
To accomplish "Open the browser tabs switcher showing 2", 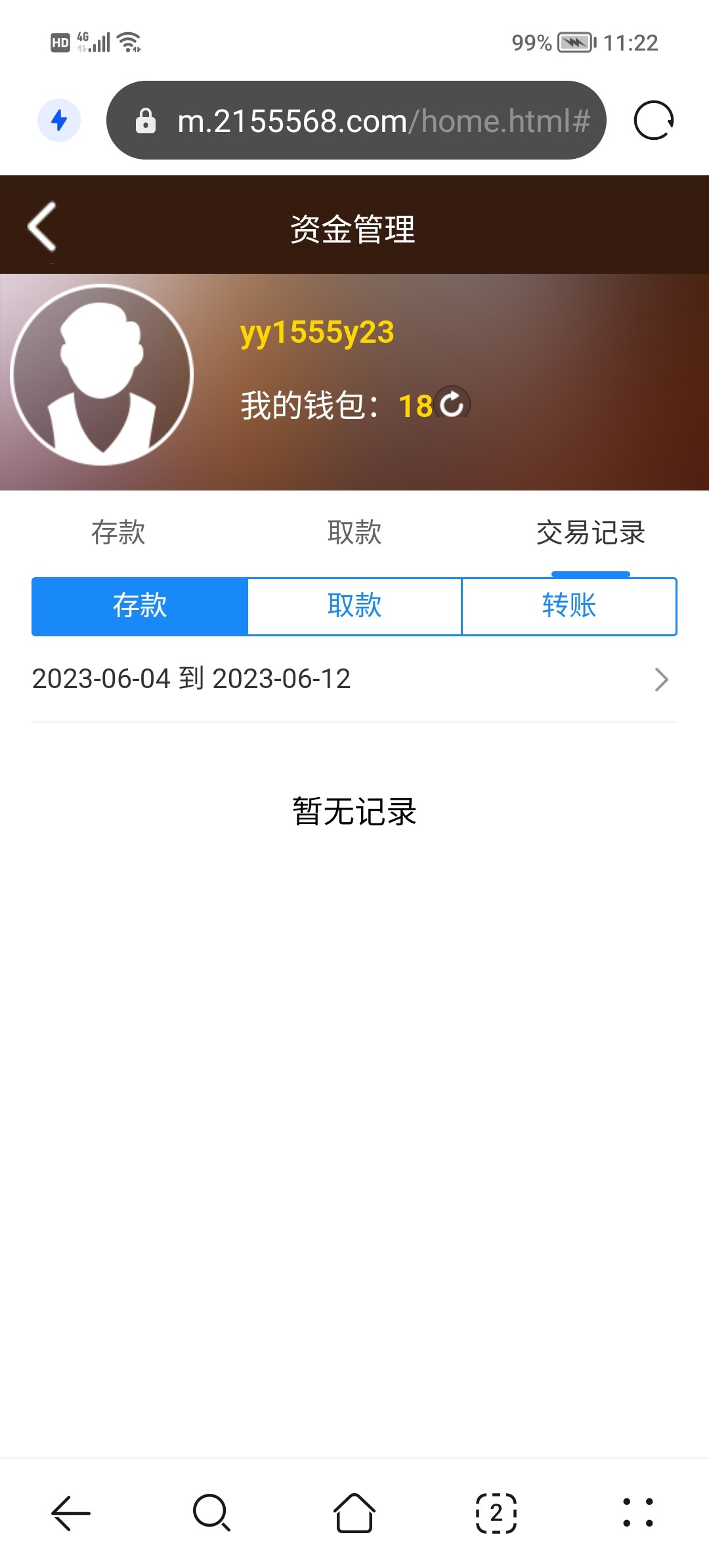I will [x=496, y=1513].
